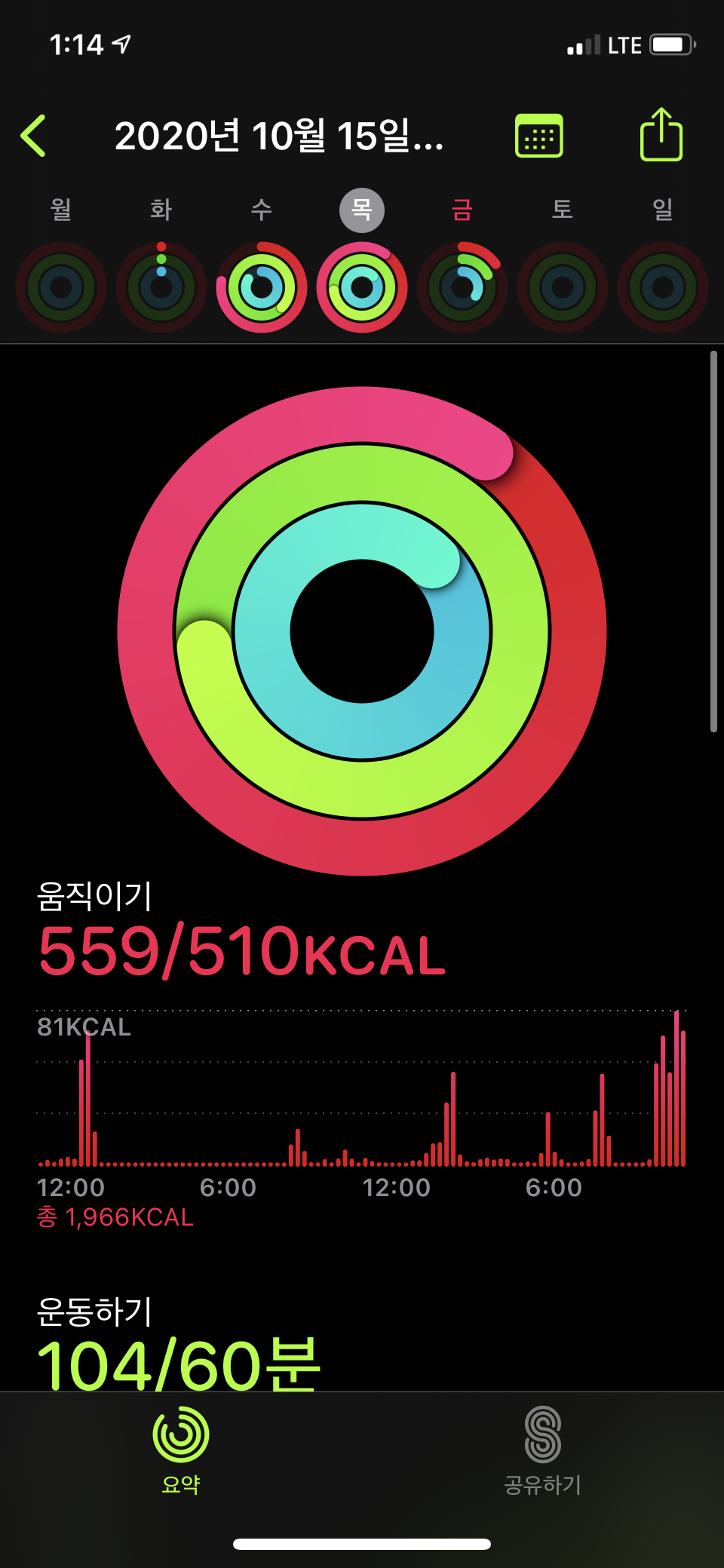Click Wednesday's activity ring under 수
The width and height of the screenshot is (724, 1568).
(262, 287)
